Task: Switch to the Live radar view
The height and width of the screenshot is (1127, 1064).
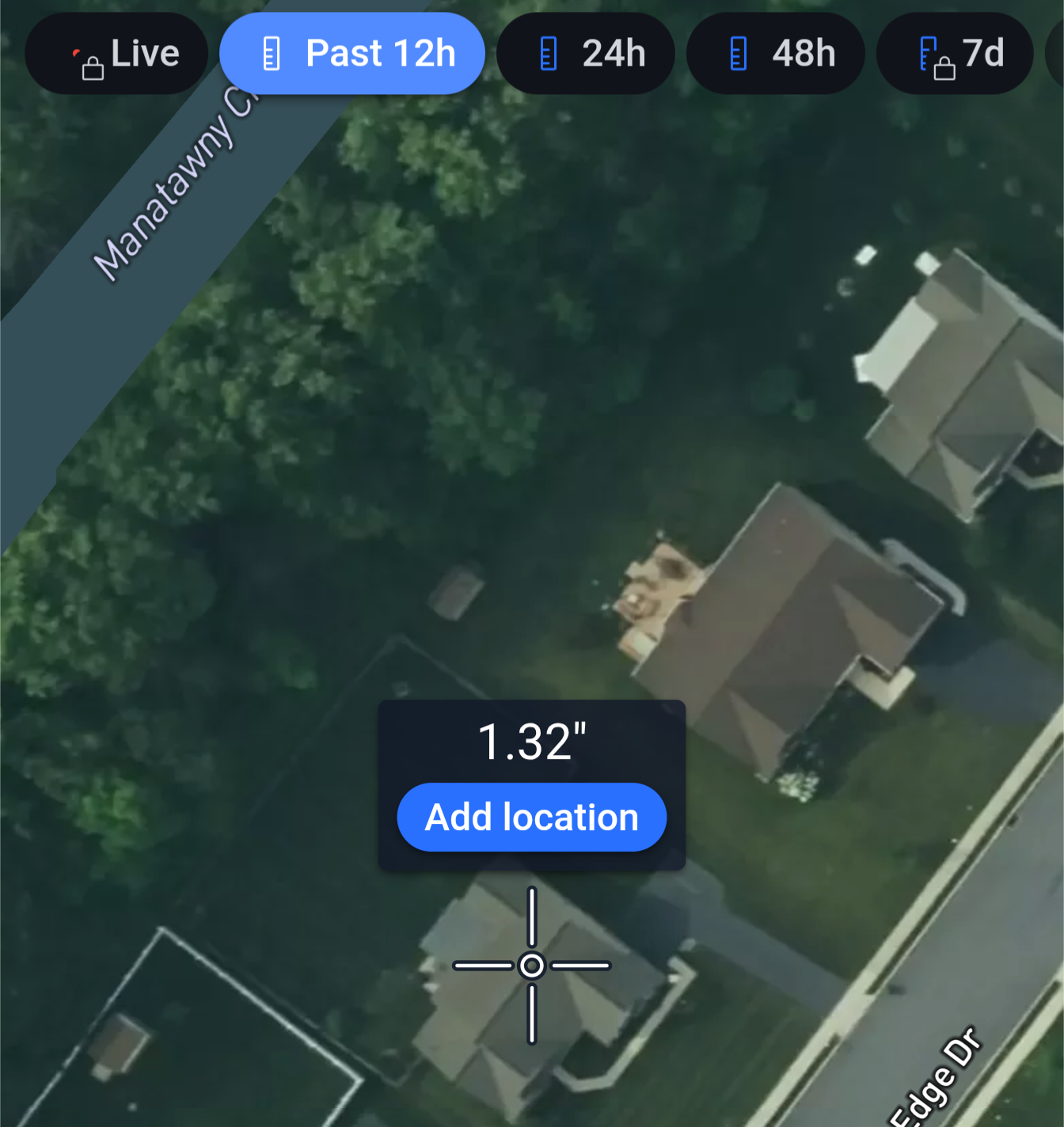Action: tap(117, 54)
